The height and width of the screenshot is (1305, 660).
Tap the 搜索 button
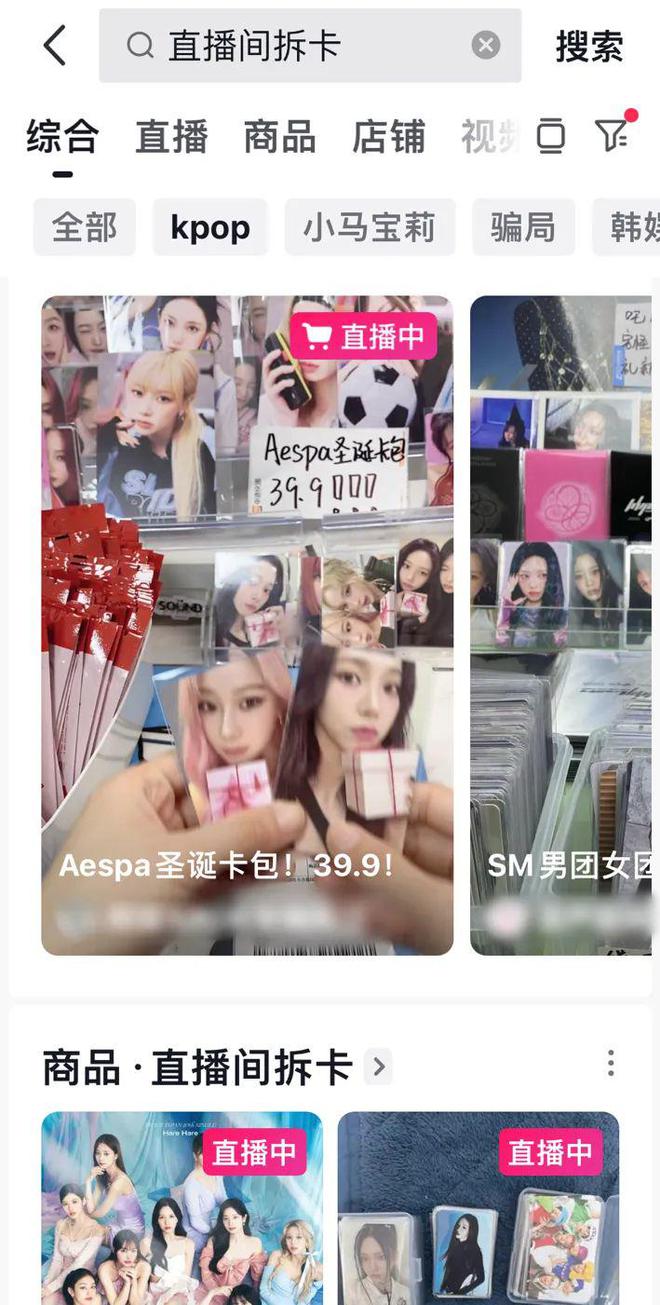coord(589,46)
